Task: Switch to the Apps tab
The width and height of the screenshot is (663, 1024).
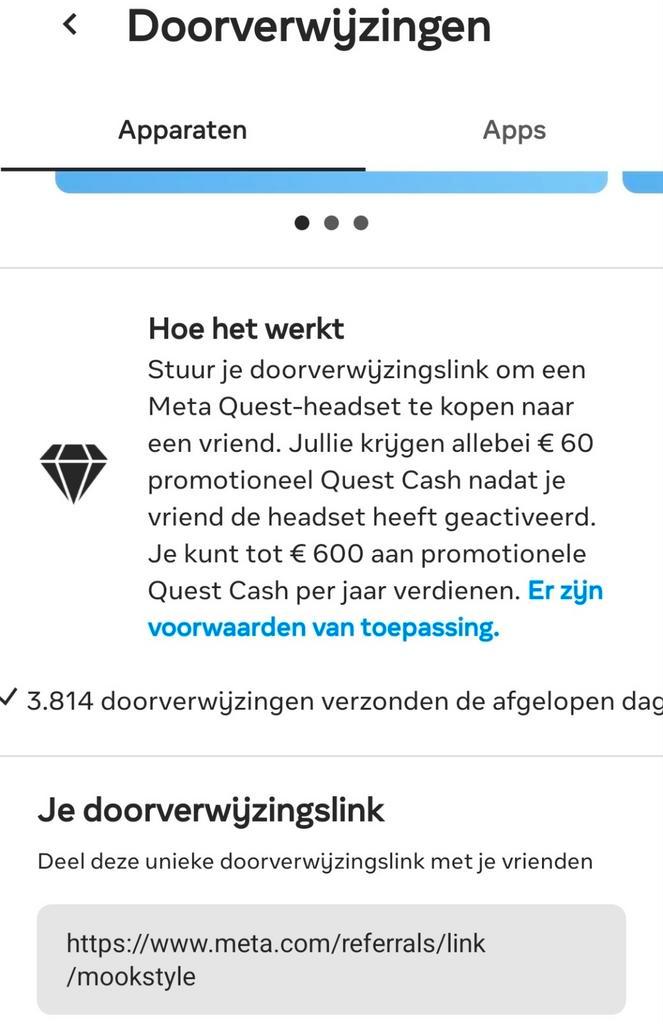Action: (x=514, y=130)
